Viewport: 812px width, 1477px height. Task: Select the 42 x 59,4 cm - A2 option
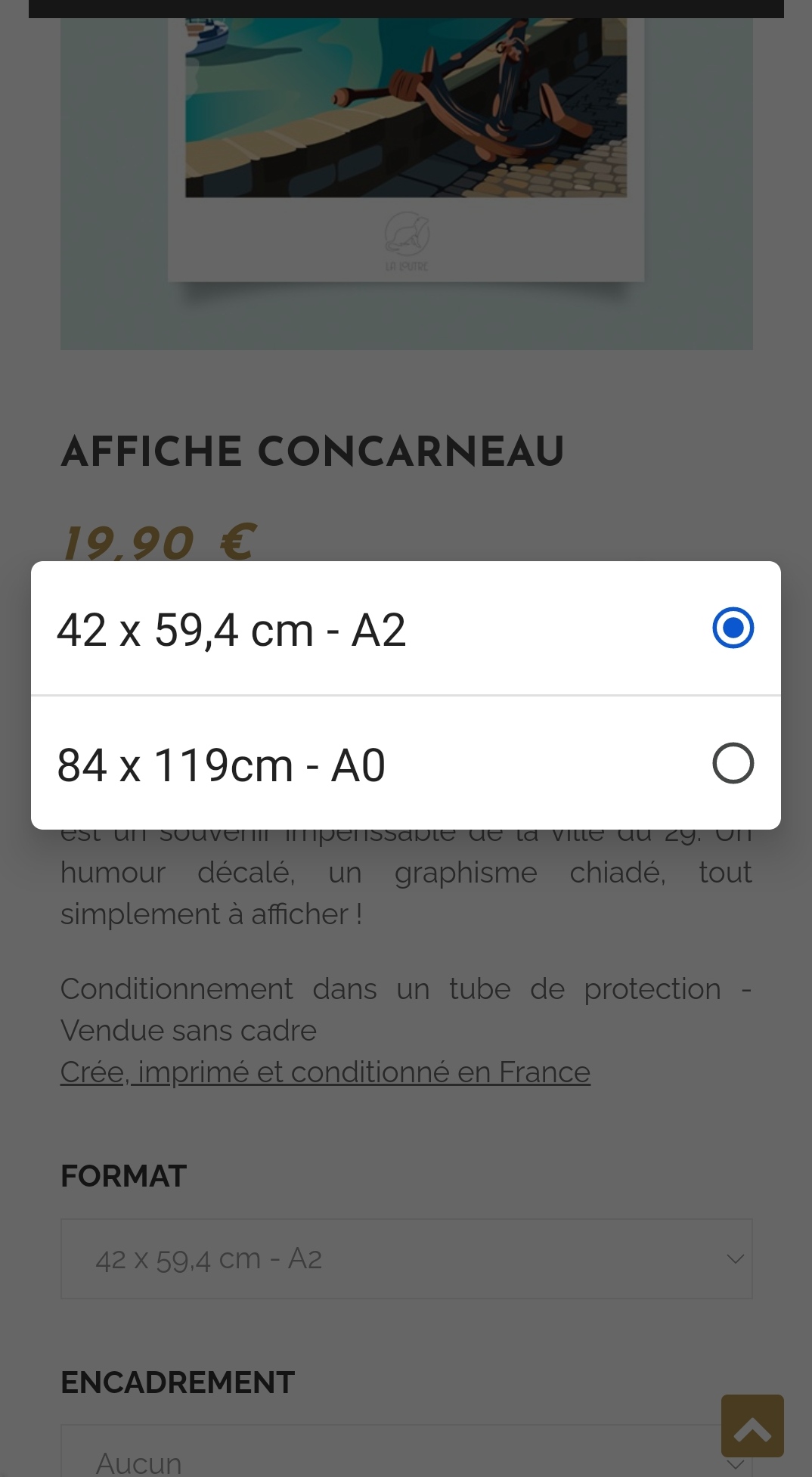405,628
